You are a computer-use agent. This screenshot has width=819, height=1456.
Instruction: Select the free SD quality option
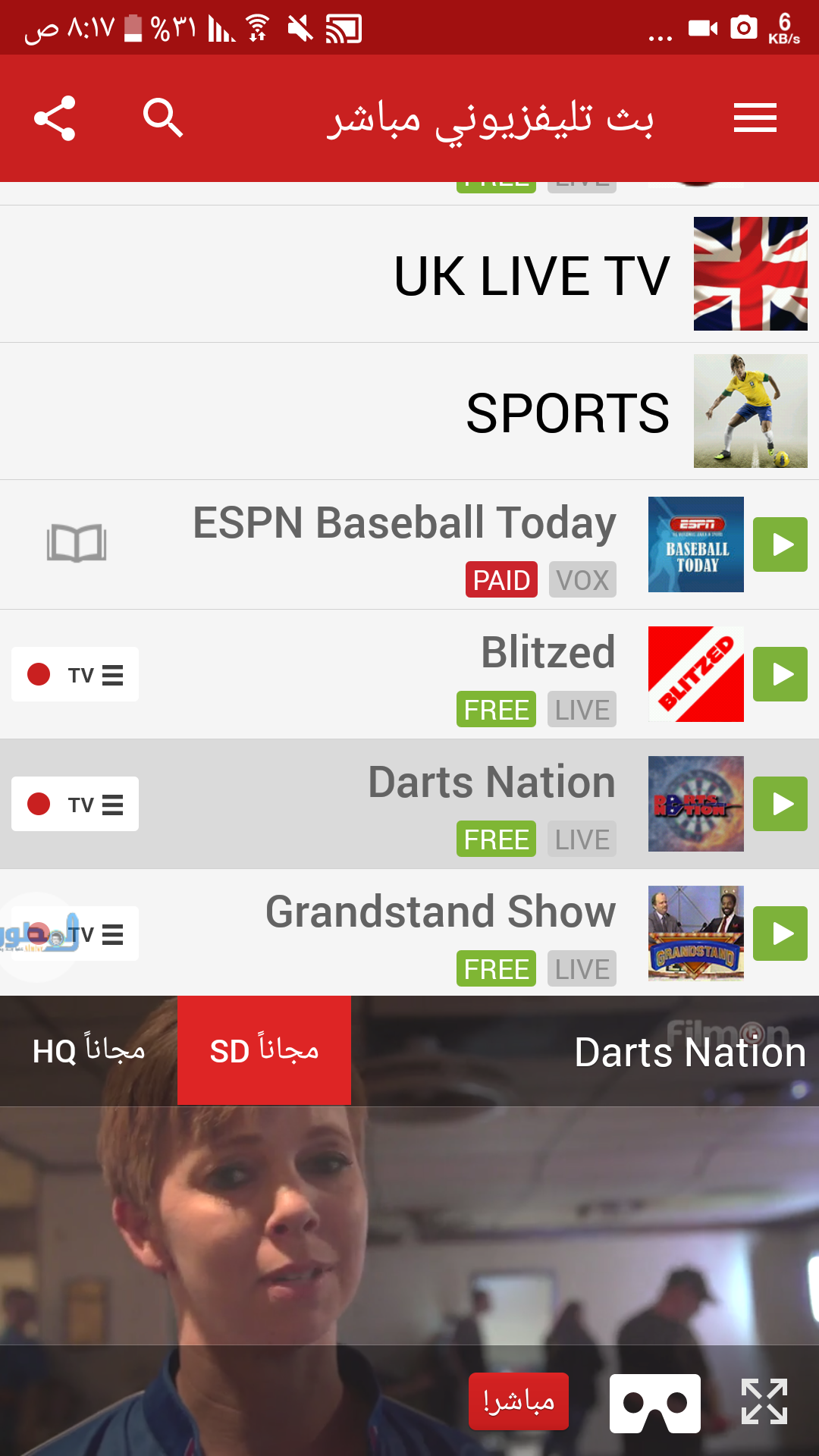[264, 1051]
